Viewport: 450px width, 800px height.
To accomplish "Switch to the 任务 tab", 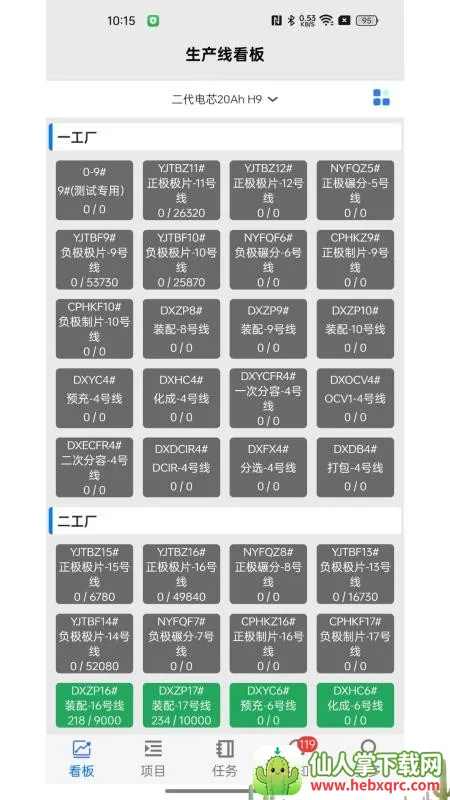I will (x=224, y=758).
